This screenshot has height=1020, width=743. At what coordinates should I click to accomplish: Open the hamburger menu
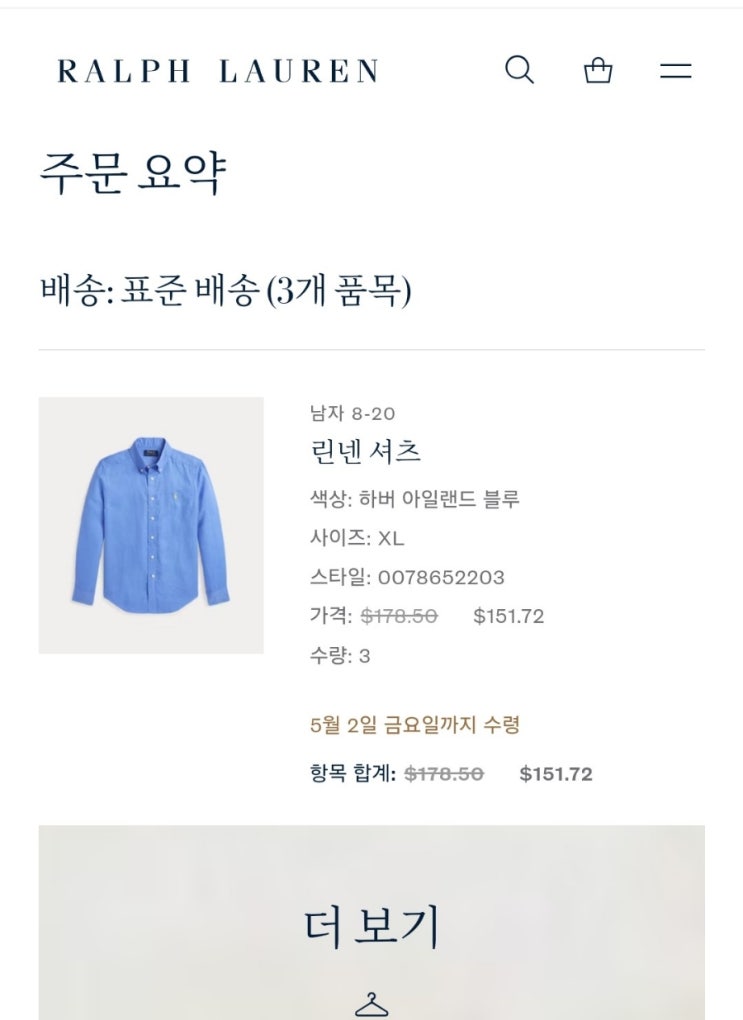pyautogui.click(x=675, y=70)
